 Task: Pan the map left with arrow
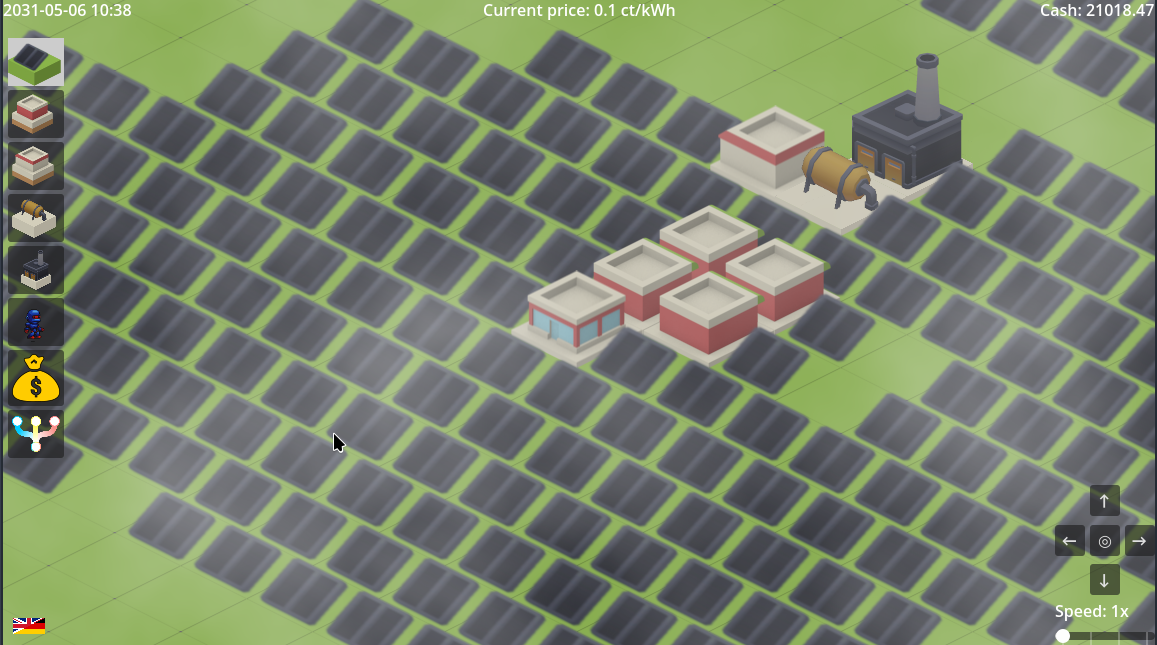tap(1069, 541)
